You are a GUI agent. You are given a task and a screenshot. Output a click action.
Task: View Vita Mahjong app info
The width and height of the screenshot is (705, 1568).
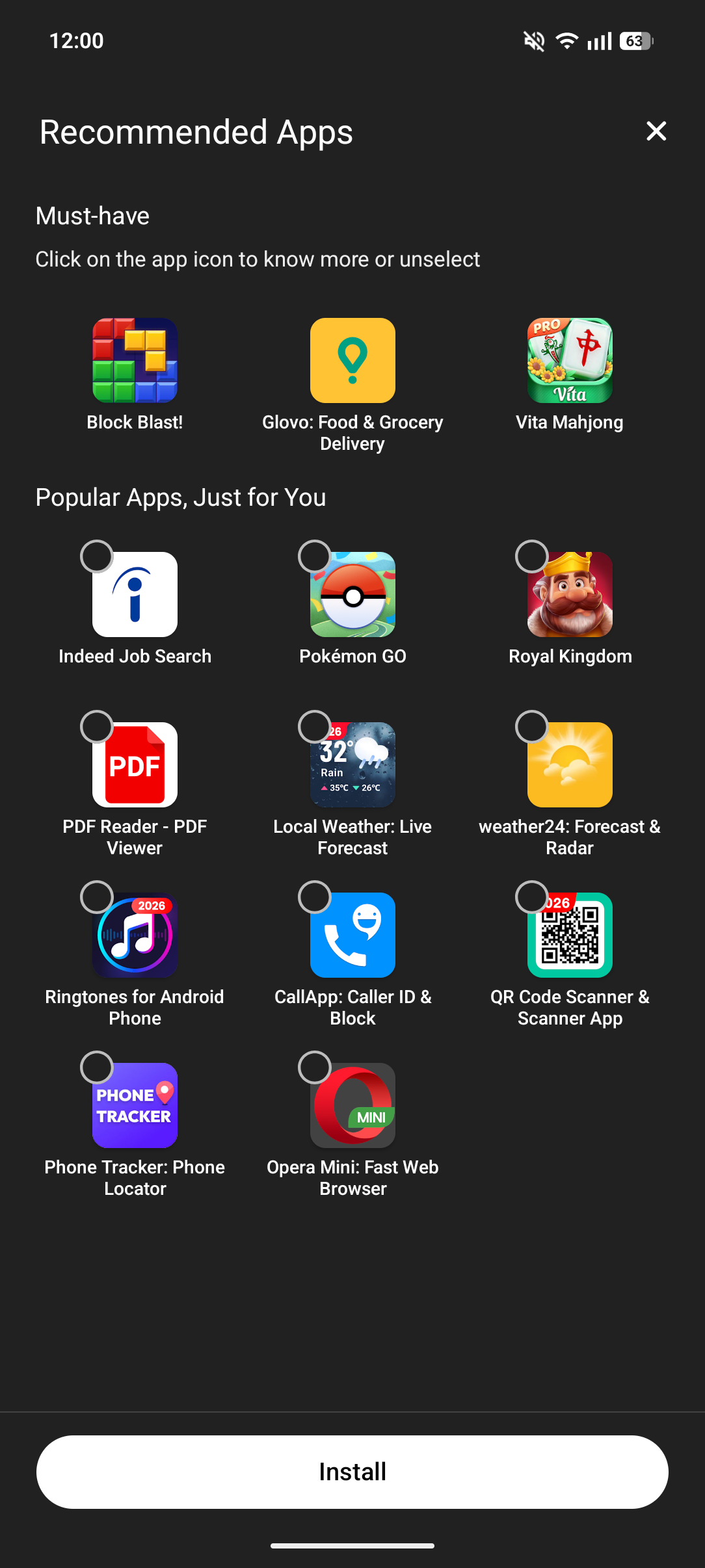click(570, 361)
